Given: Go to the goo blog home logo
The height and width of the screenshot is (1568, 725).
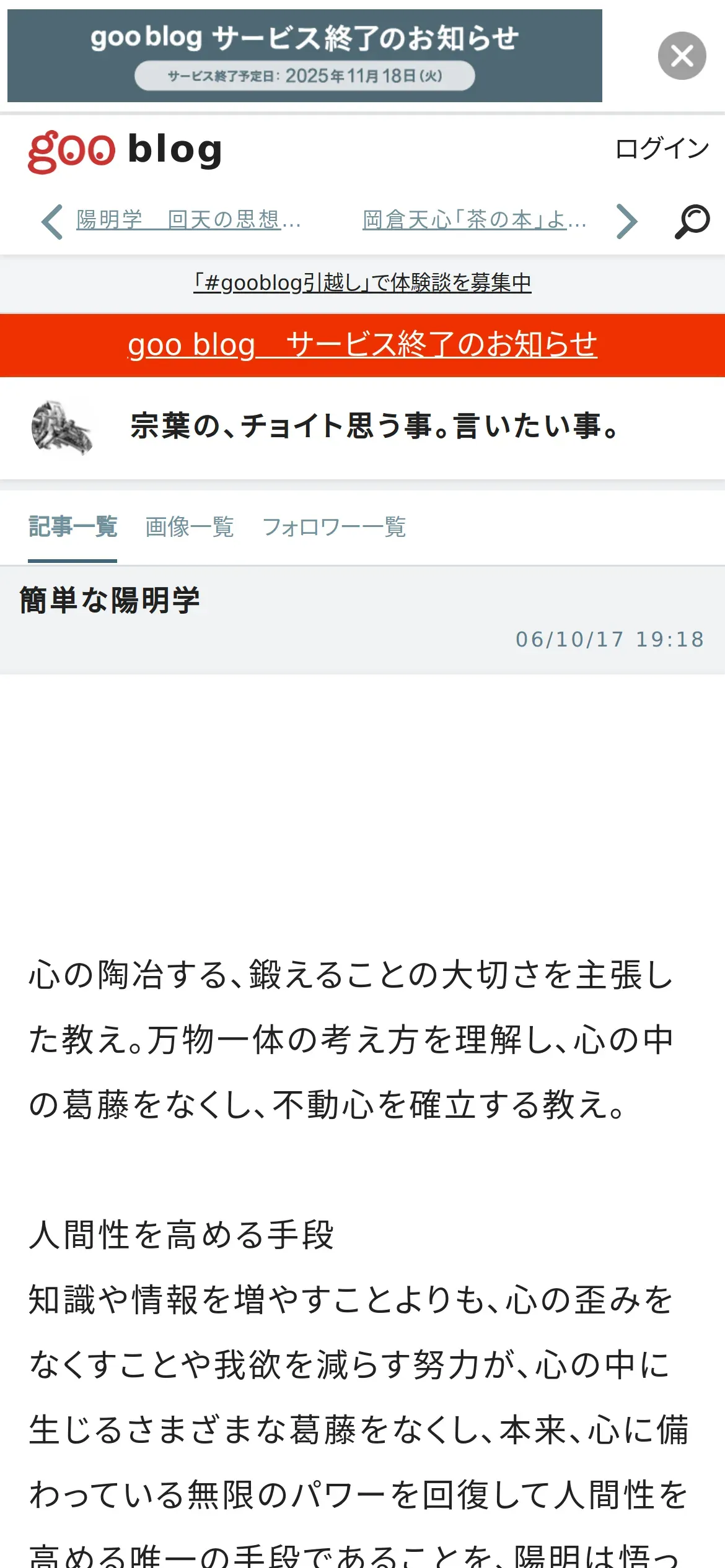Looking at the screenshot, I should click(x=125, y=152).
